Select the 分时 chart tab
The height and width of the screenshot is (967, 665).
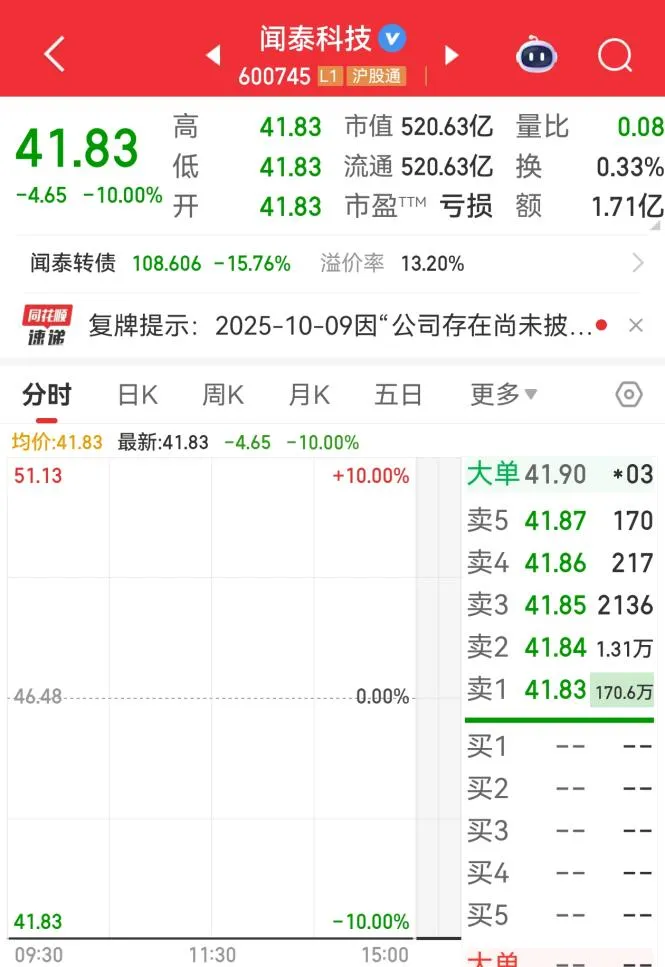[x=47, y=395]
